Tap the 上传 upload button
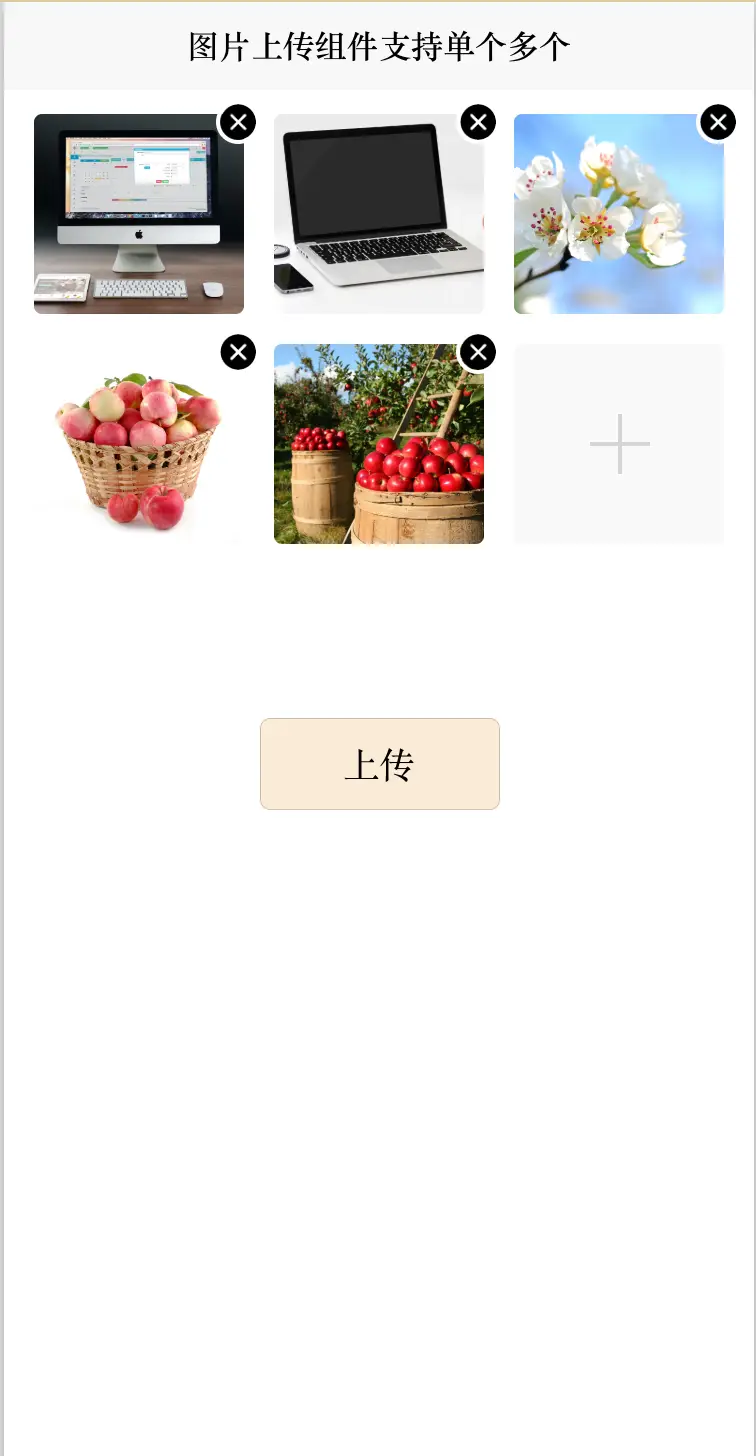Viewport: 756px width, 1456px height. (x=379, y=764)
